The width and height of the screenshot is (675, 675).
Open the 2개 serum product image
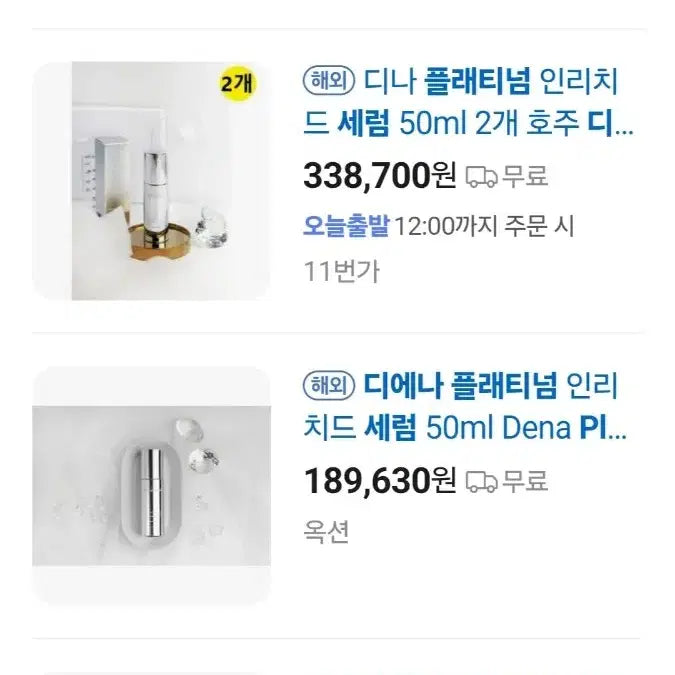(x=151, y=181)
